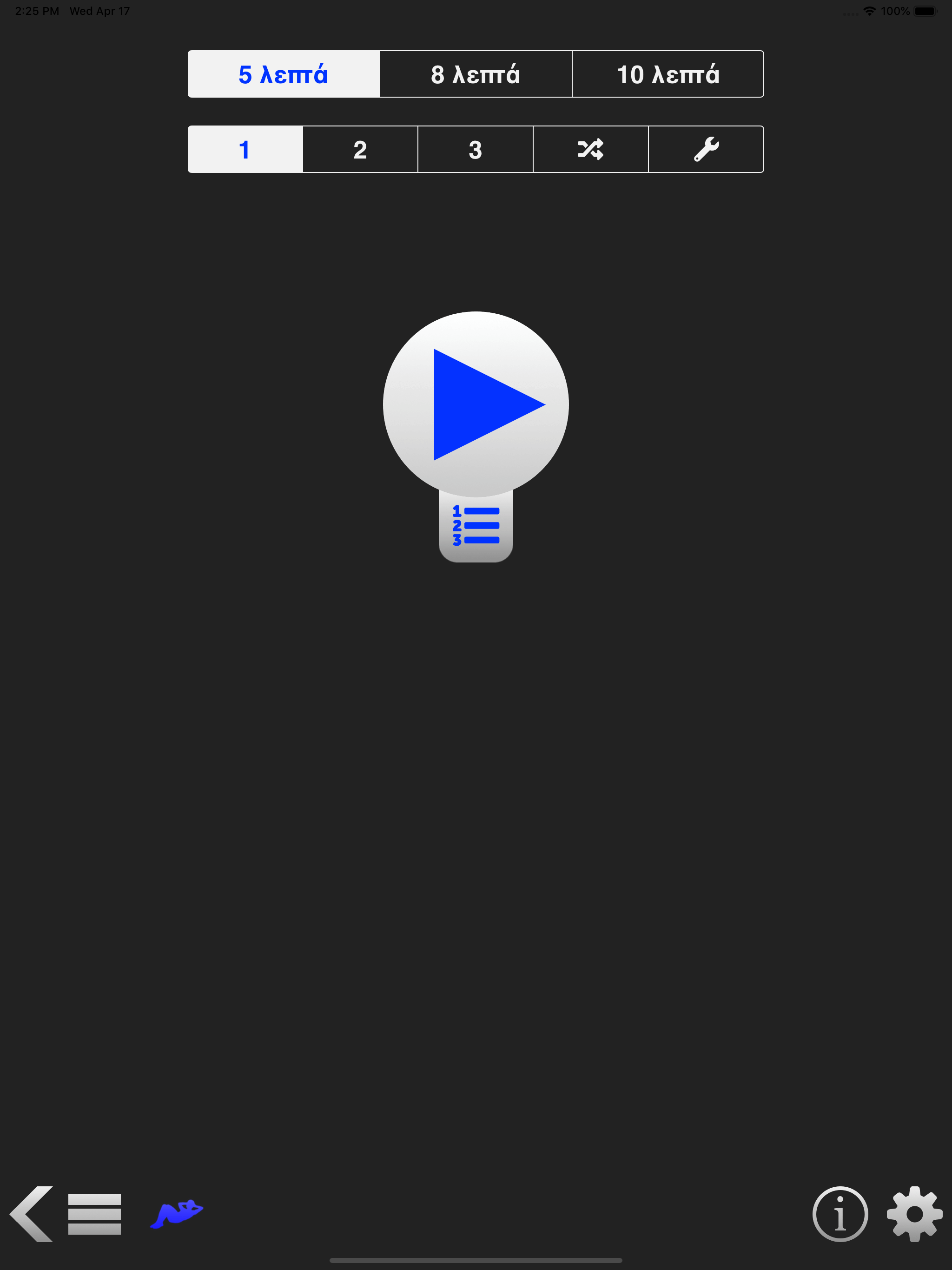Open the workout list hamburger icon

click(93, 1213)
